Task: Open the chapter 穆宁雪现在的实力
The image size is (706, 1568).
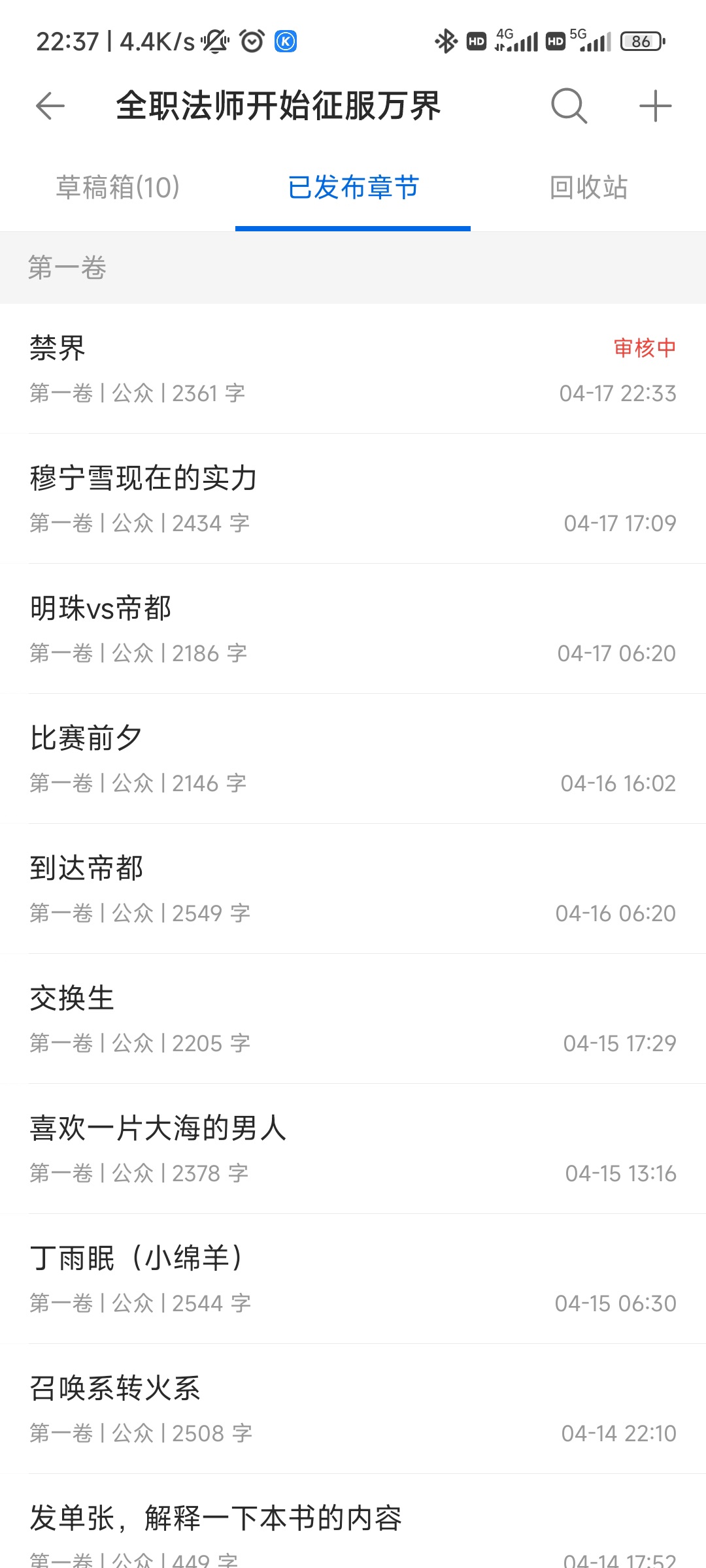Action: coord(353,498)
